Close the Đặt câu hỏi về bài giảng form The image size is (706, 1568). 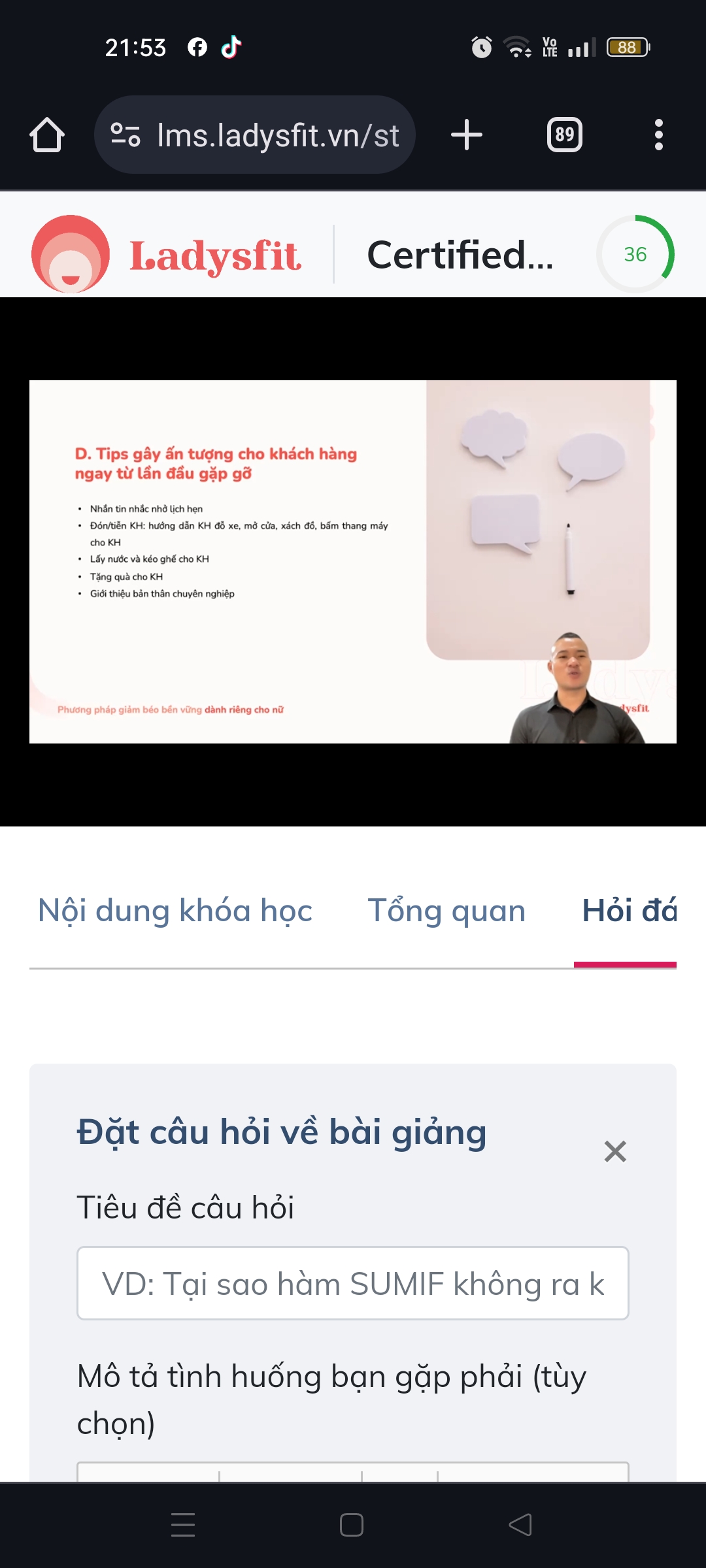(x=615, y=1151)
